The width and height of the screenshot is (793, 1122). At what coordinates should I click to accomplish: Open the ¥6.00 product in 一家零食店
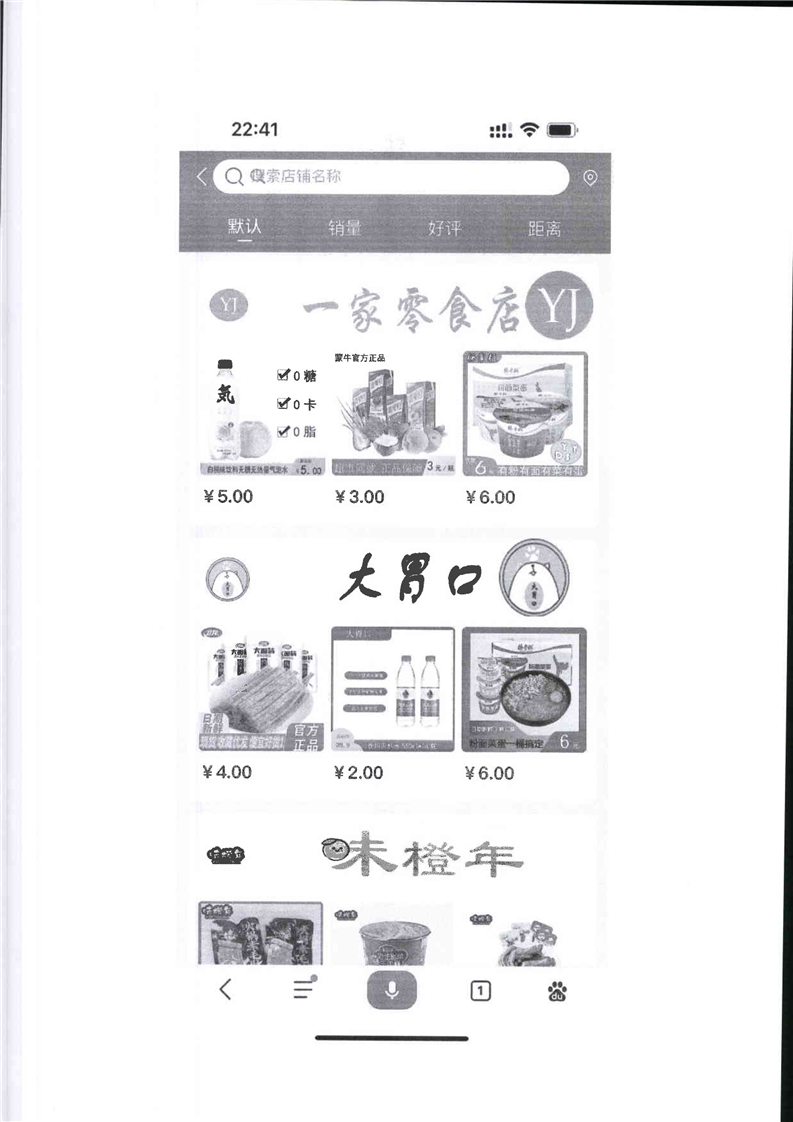coord(525,415)
